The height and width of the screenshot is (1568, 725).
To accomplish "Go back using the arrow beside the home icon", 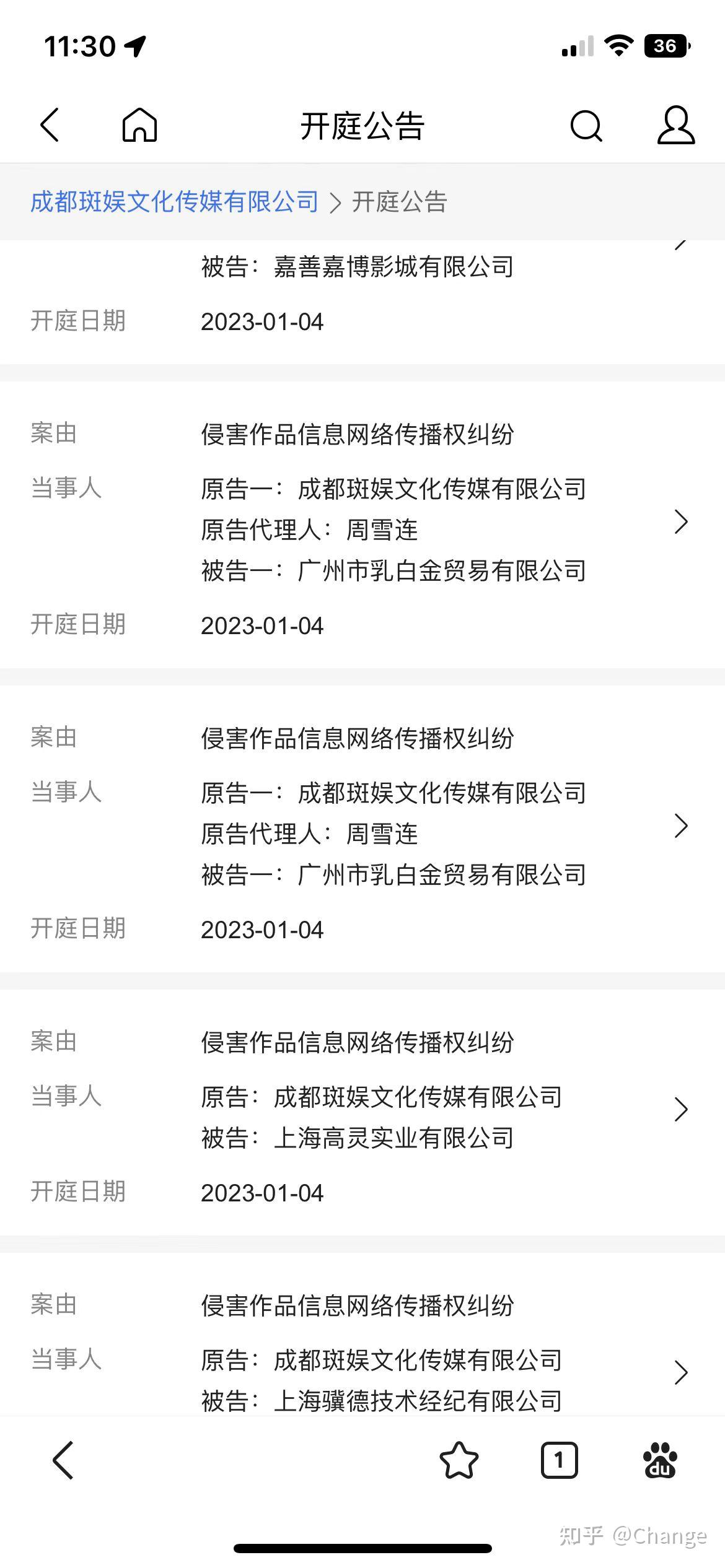I will [50, 125].
